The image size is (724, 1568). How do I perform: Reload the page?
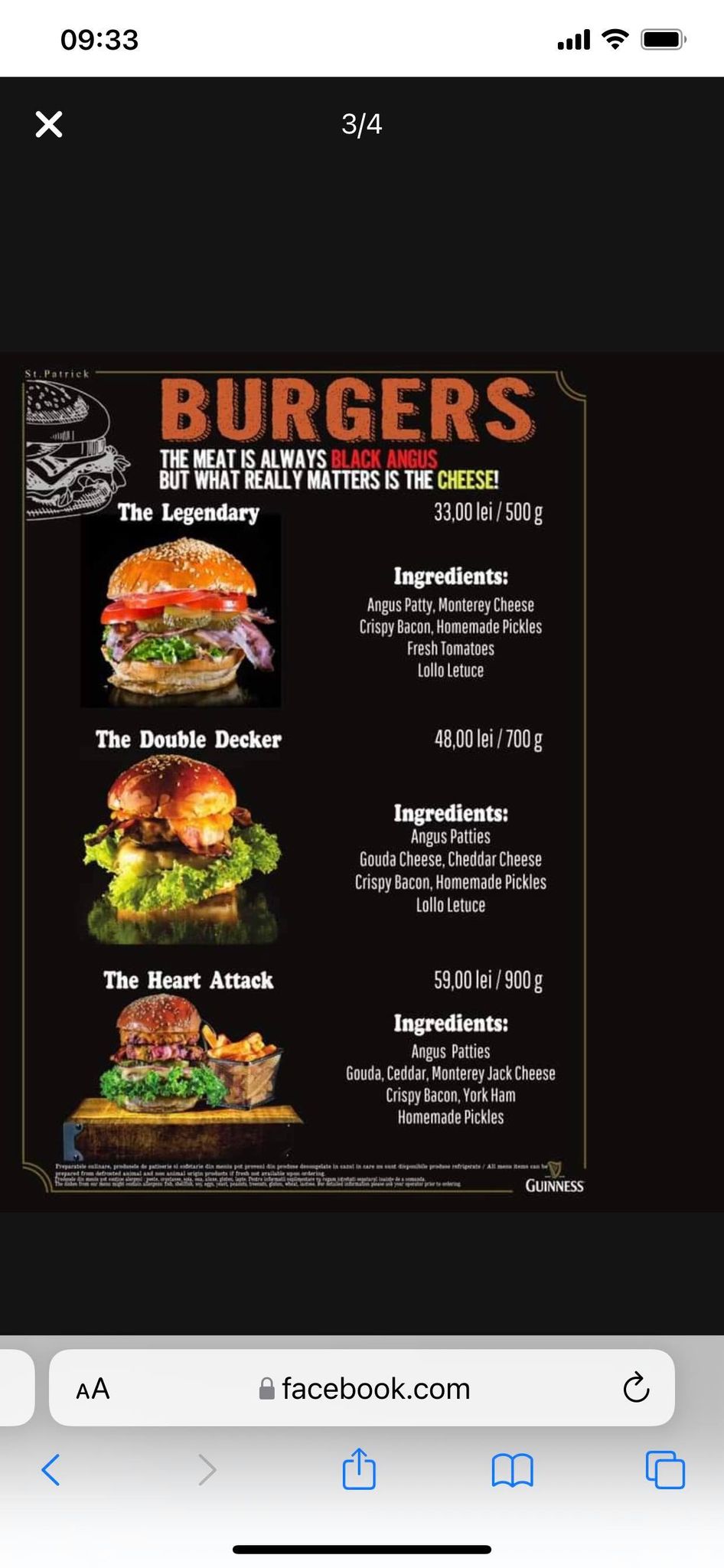click(x=635, y=1388)
